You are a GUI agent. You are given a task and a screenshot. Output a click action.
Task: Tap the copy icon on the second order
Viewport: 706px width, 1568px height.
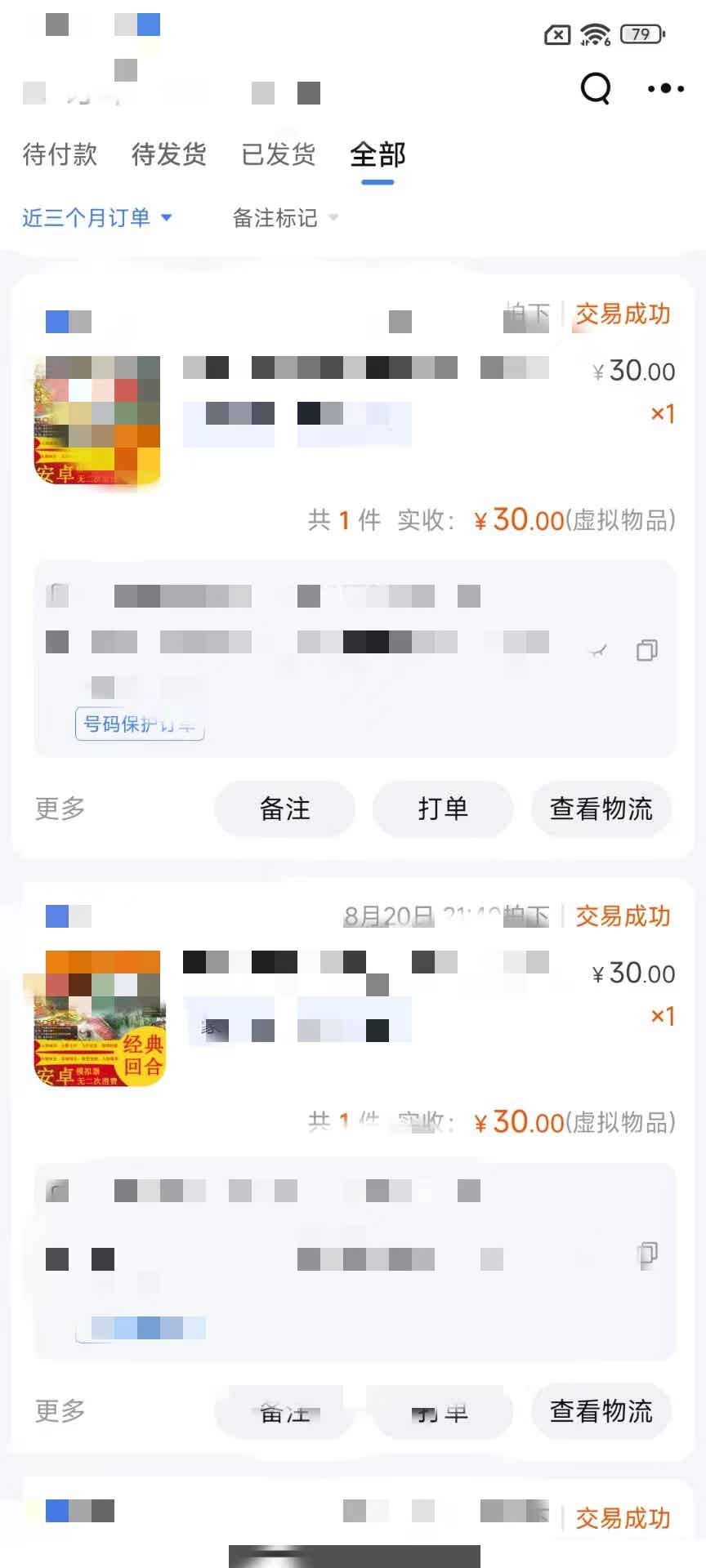pos(646,1255)
